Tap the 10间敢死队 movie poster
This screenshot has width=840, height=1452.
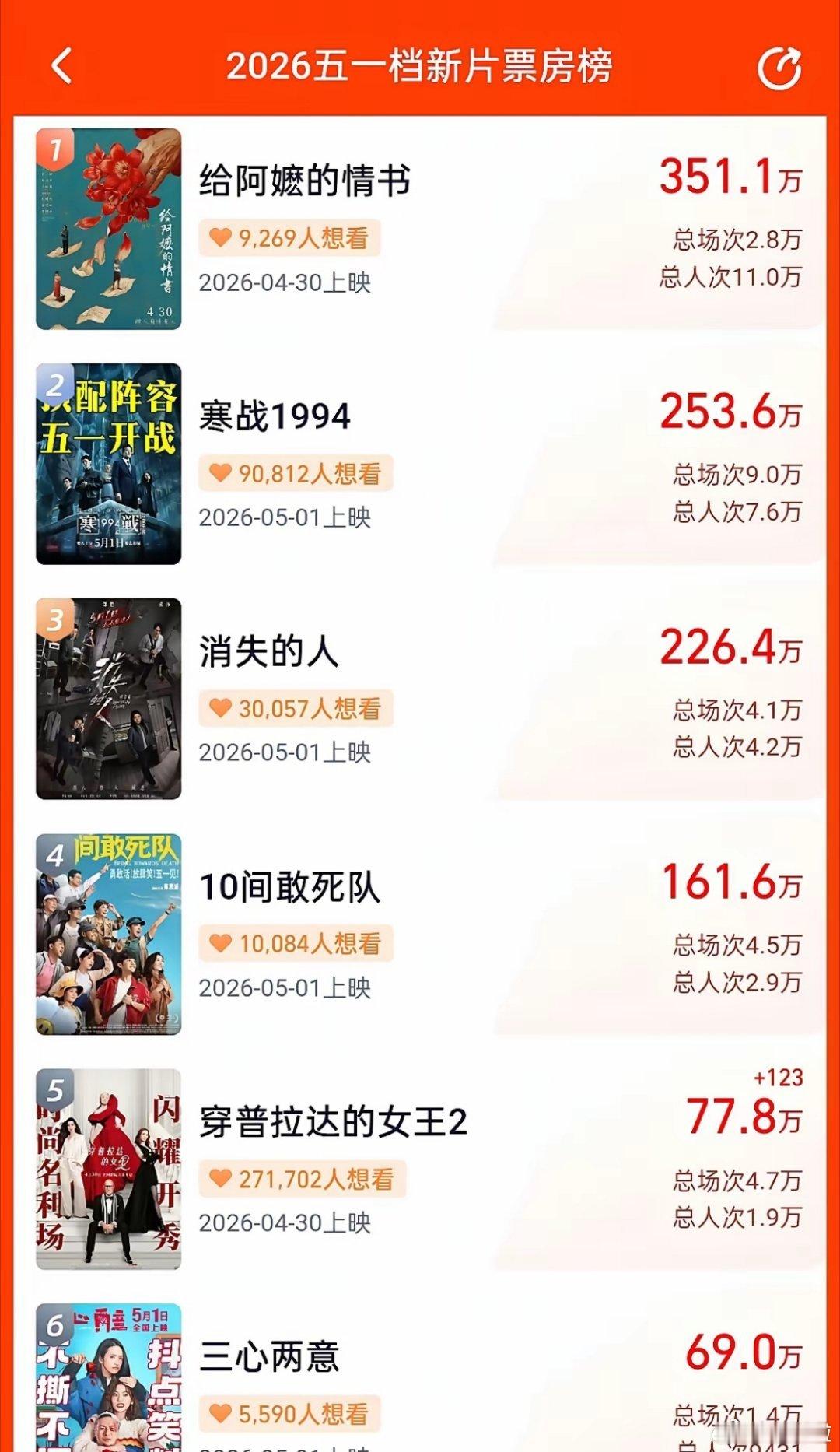[x=110, y=932]
